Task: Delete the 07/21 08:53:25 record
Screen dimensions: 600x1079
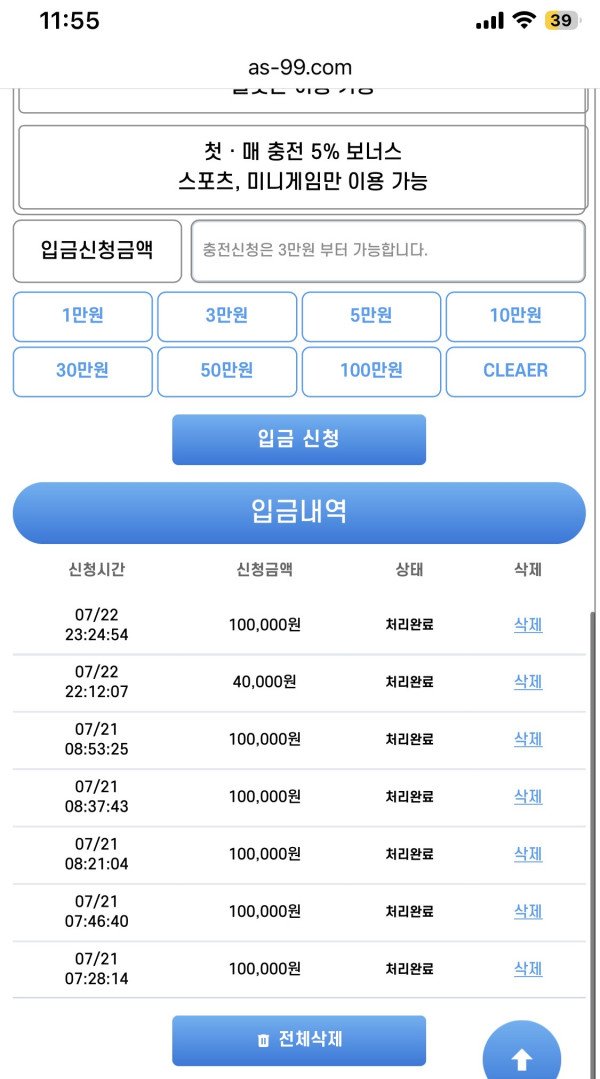Action: [528, 739]
